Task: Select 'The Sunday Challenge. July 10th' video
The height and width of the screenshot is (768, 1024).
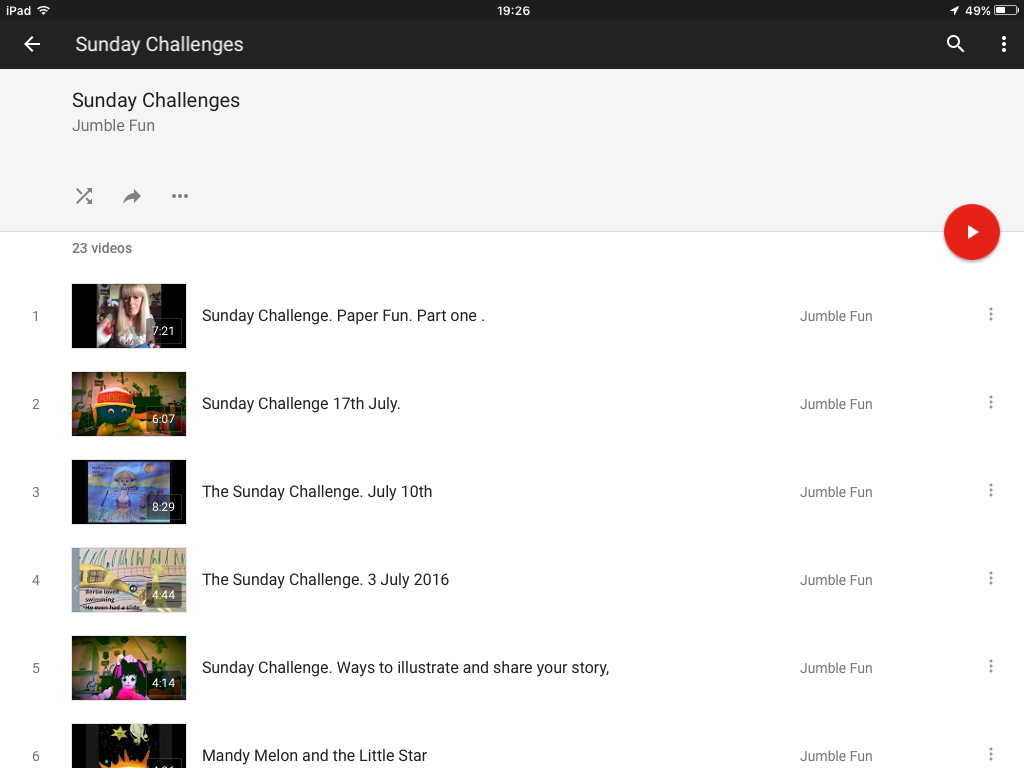Action: pos(317,492)
